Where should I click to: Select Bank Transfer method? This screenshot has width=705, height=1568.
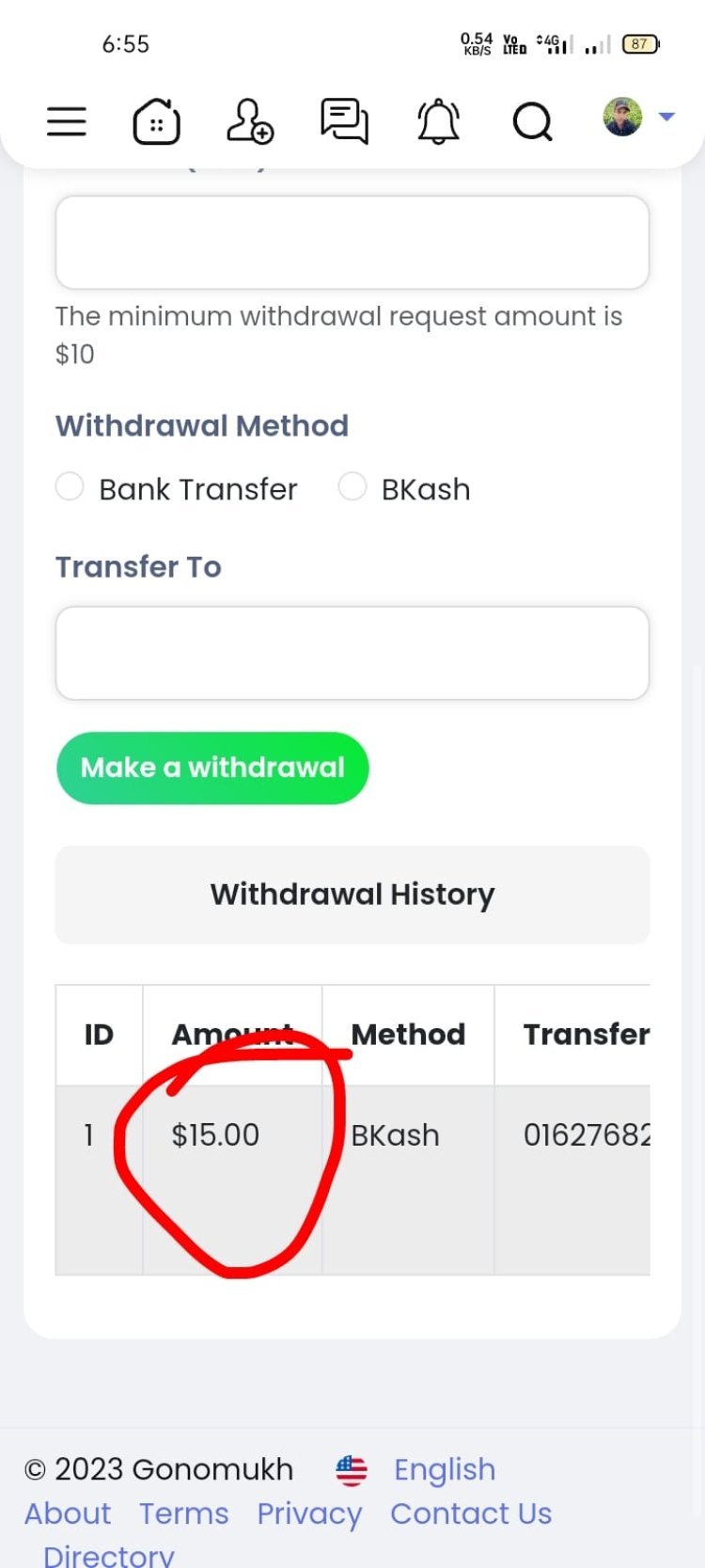70,487
